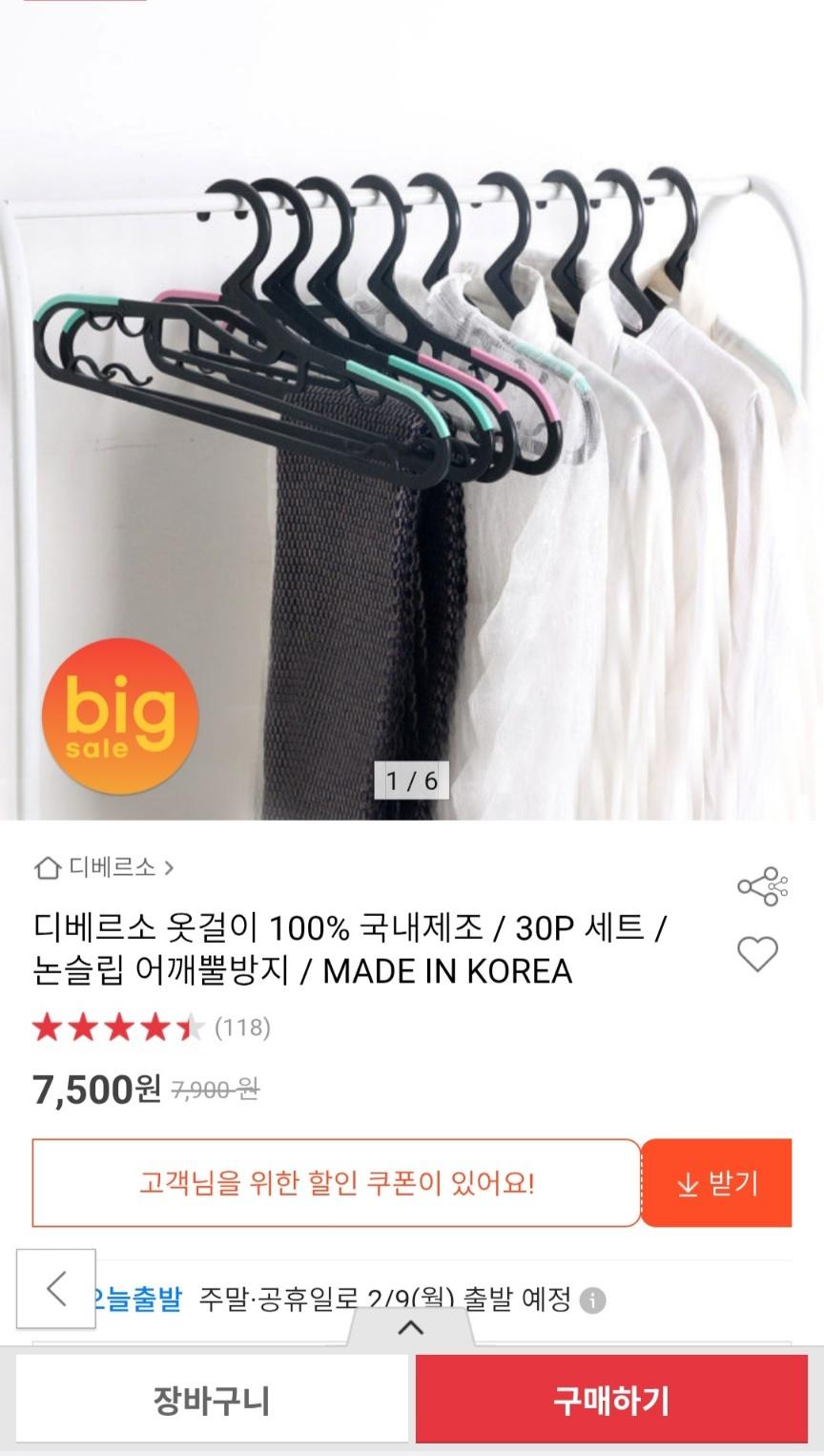The image size is (824, 1456).
Task: Go back using the floating arrow
Action: click(x=56, y=1288)
